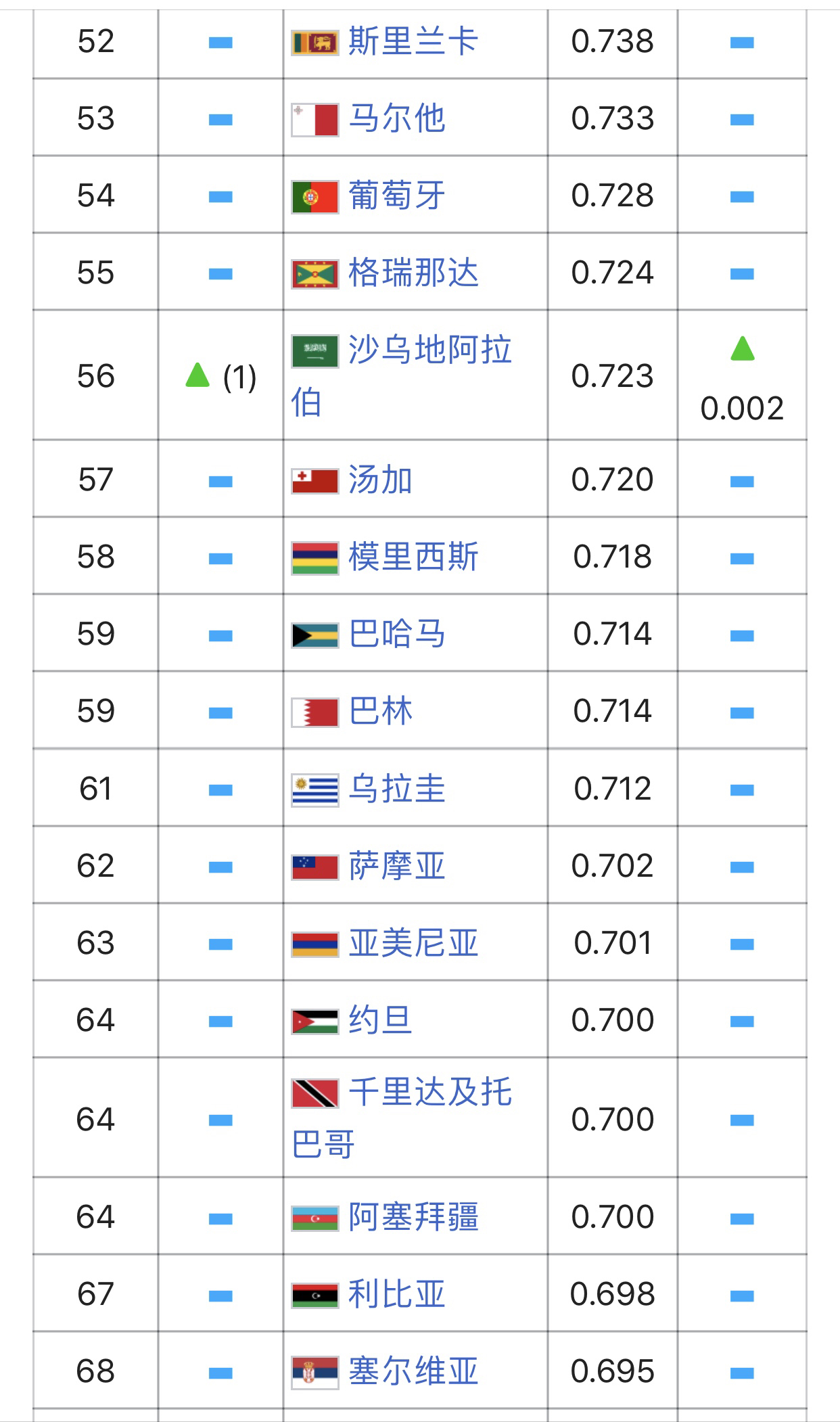Tap the 葡萄牙 link
This screenshot has width=840, height=1422.
(396, 196)
